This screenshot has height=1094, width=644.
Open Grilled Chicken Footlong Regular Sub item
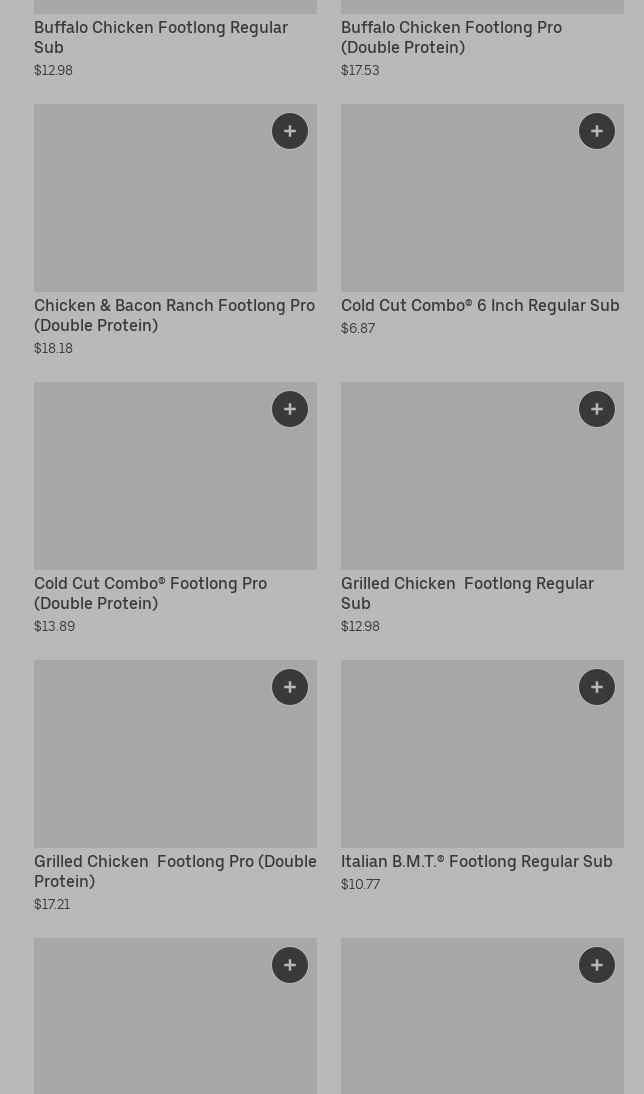[467, 592]
